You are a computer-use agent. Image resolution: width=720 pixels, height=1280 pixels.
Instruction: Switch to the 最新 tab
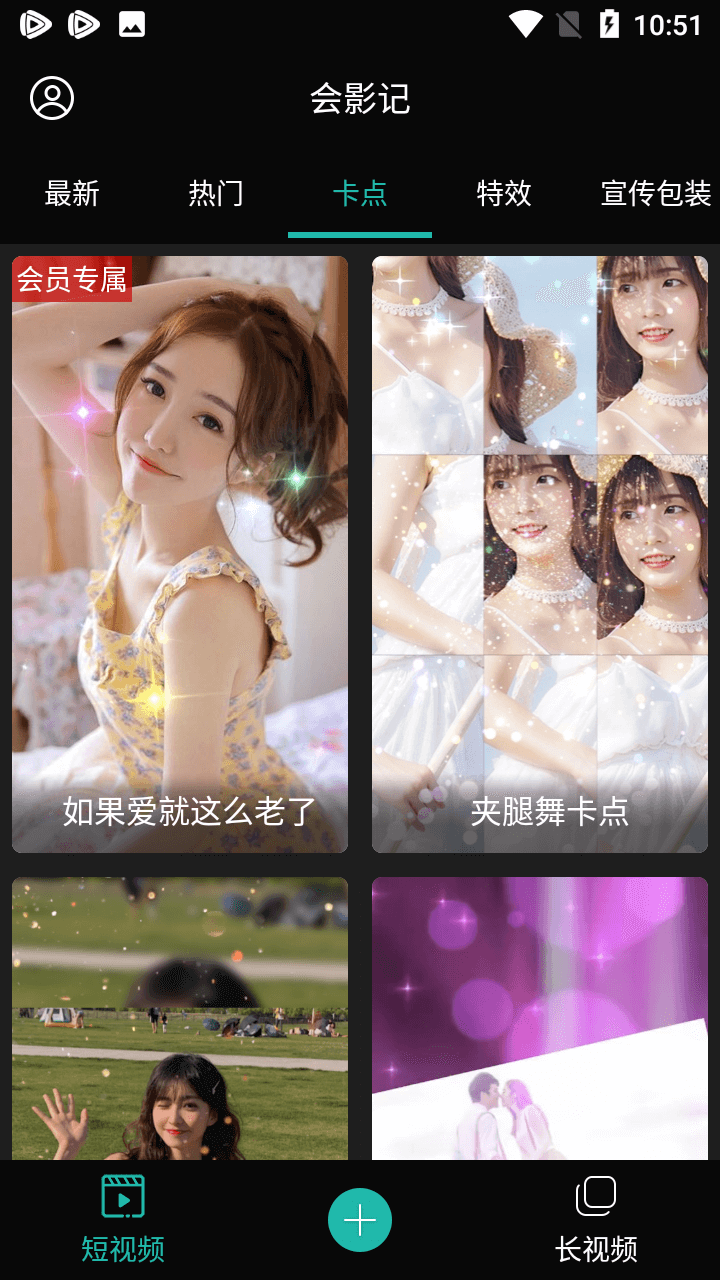click(72, 193)
